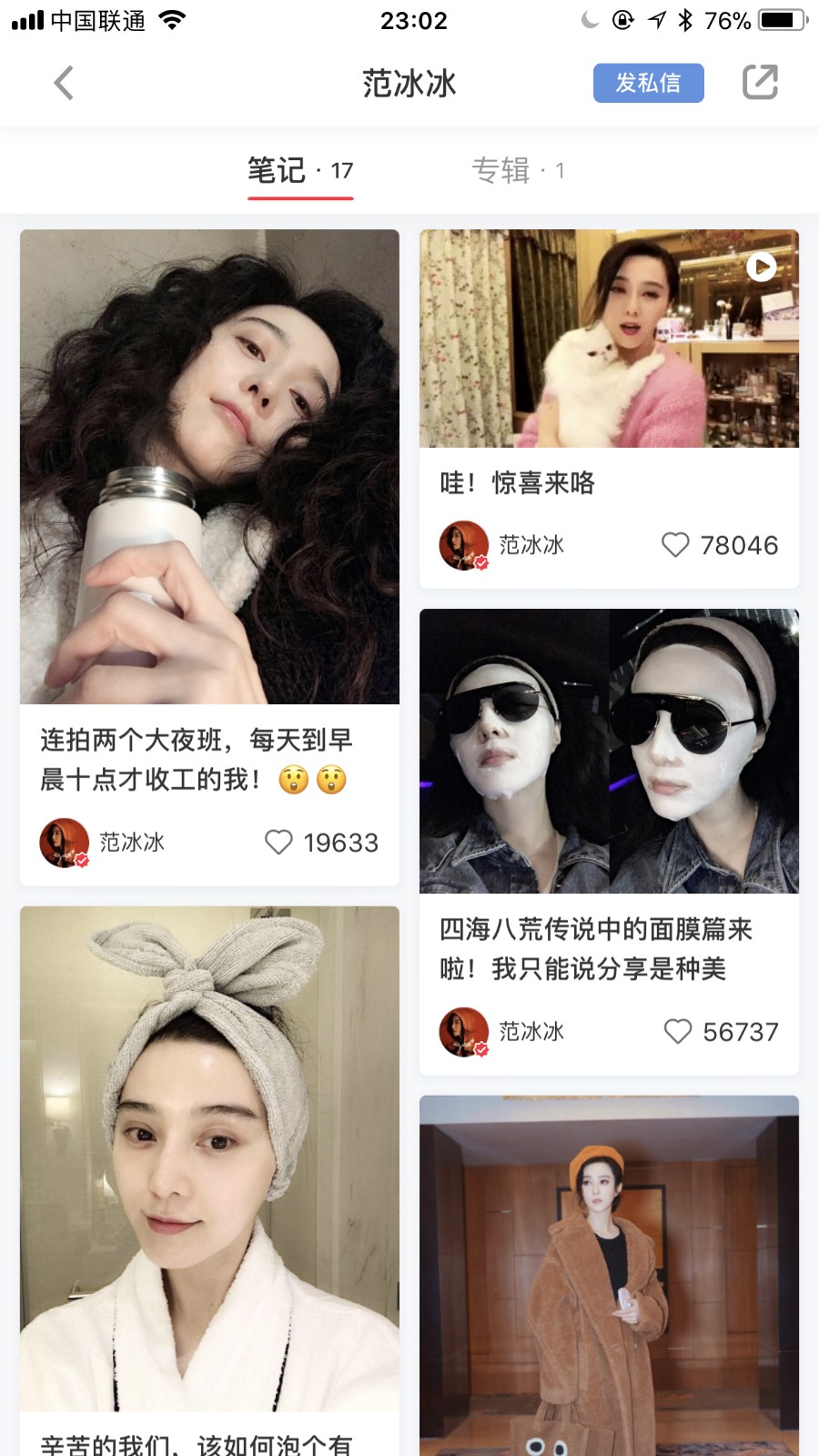Viewport: 819px width, 1456px height.
Task: Open the avatar beside the night-shift selfie caption
Action: pyautogui.click(x=64, y=843)
